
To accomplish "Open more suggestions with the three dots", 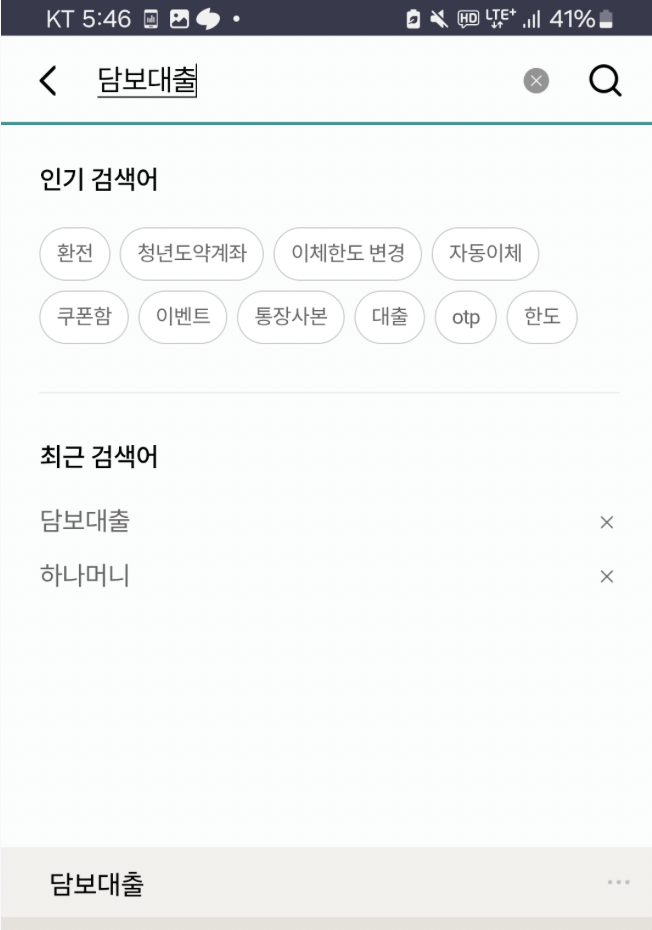I will click(619, 883).
